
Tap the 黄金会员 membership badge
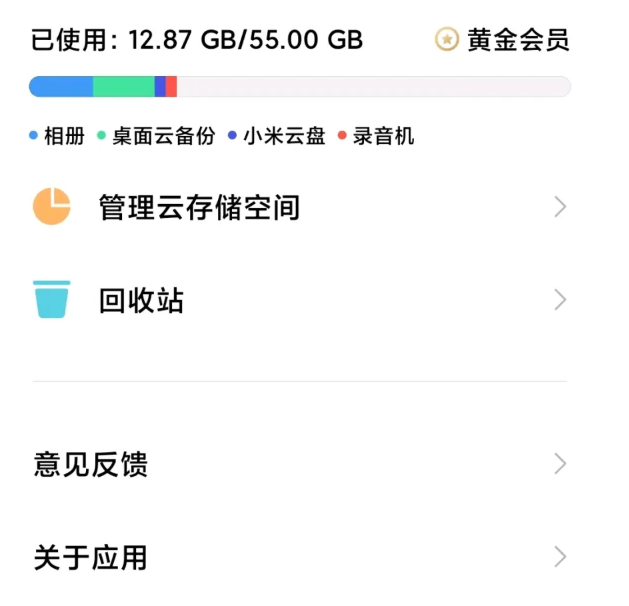pyautogui.click(x=502, y=40)
